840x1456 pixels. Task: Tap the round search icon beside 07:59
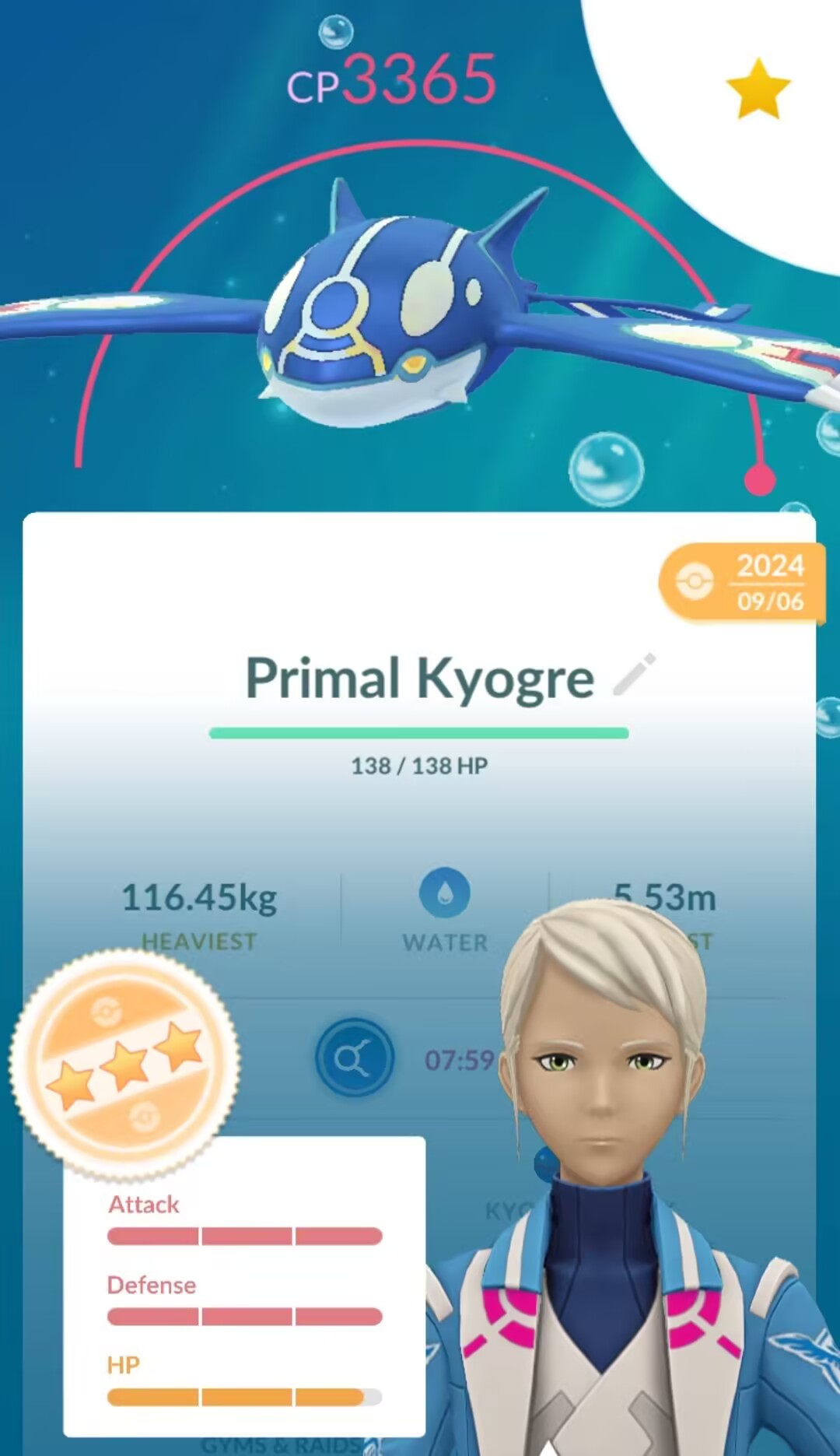tap(354, 1058)
